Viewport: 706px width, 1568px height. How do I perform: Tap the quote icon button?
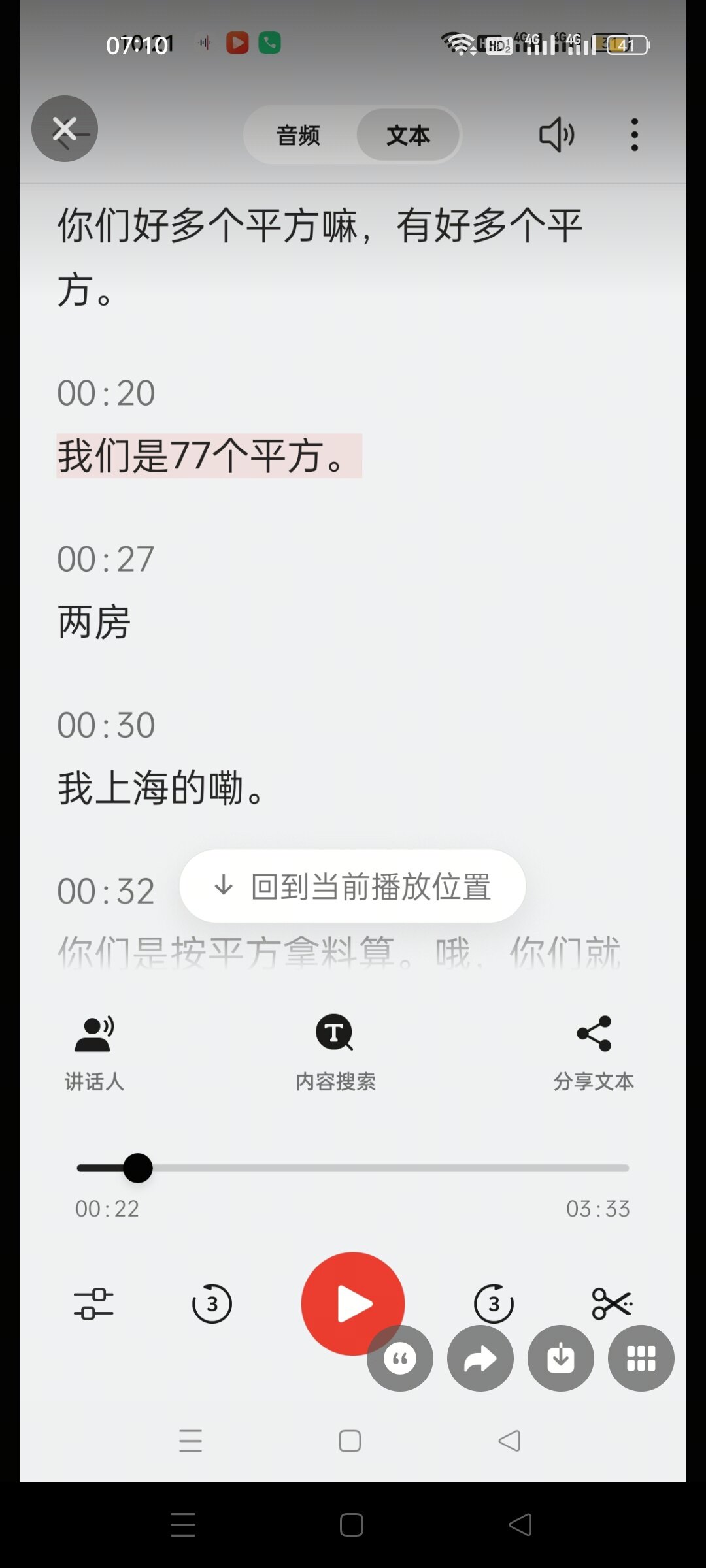(x=400, y=1359)
